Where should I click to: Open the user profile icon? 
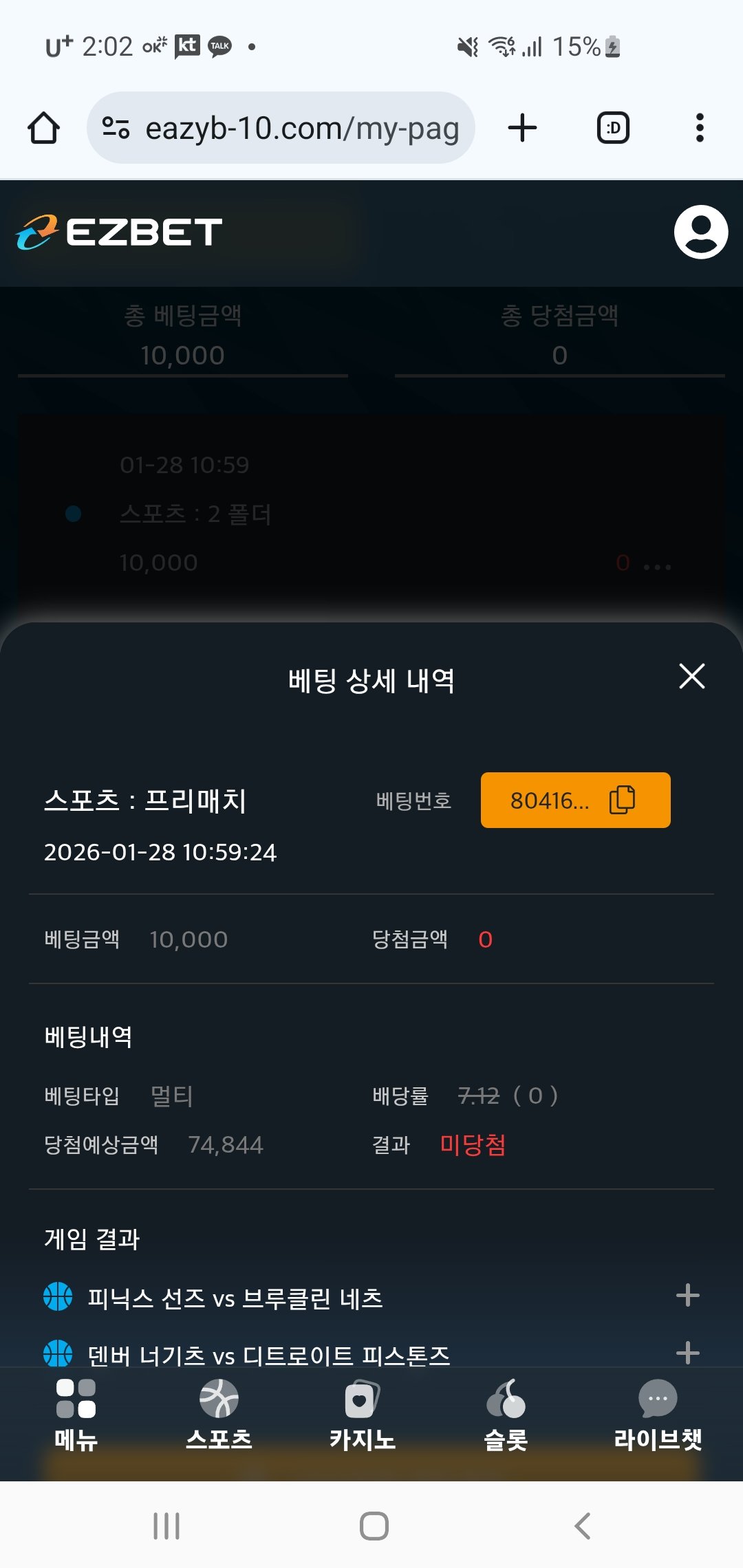click(x=700, y=232)
